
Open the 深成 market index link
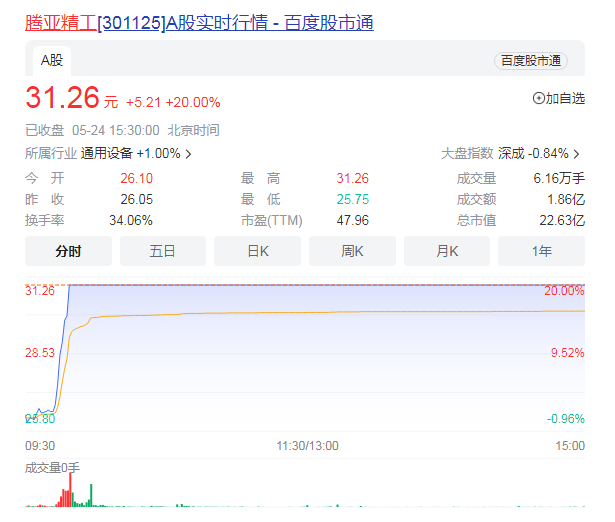pyautogui.click(x=538, y=154)
